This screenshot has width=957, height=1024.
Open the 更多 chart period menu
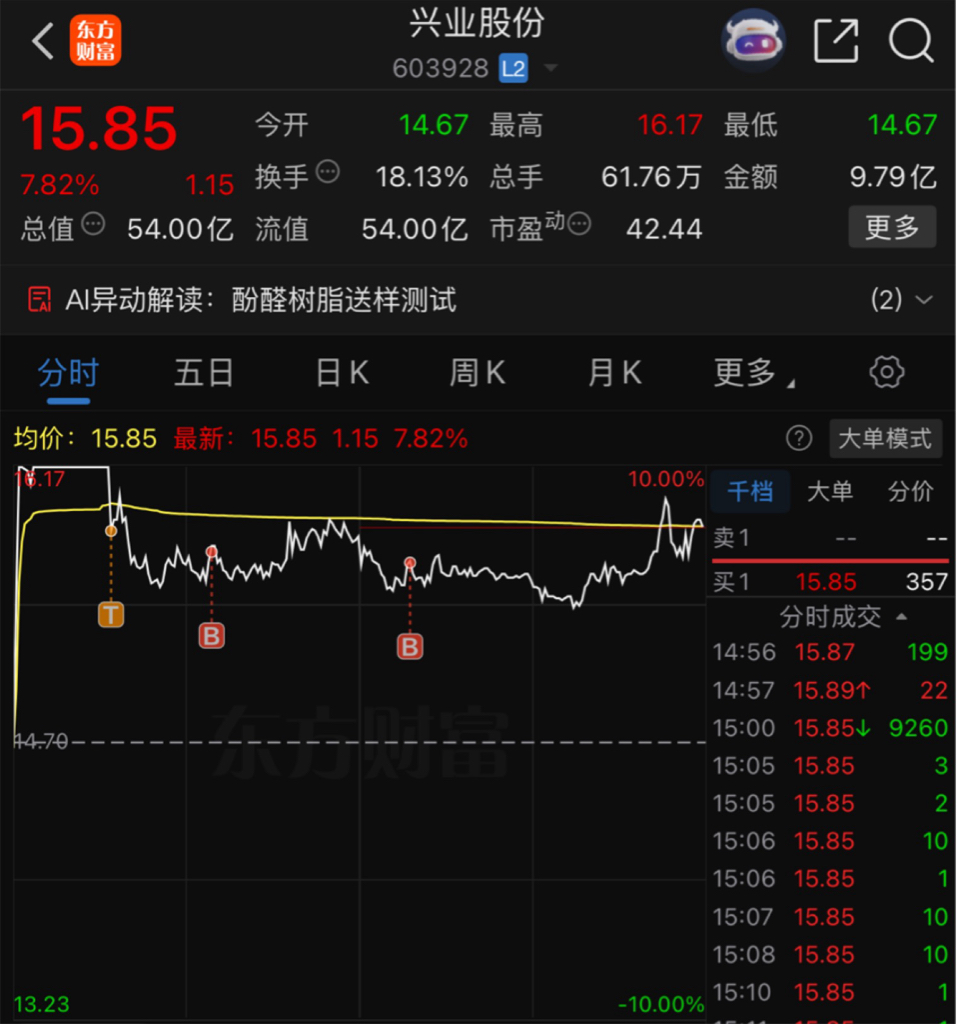coord(753,374)
